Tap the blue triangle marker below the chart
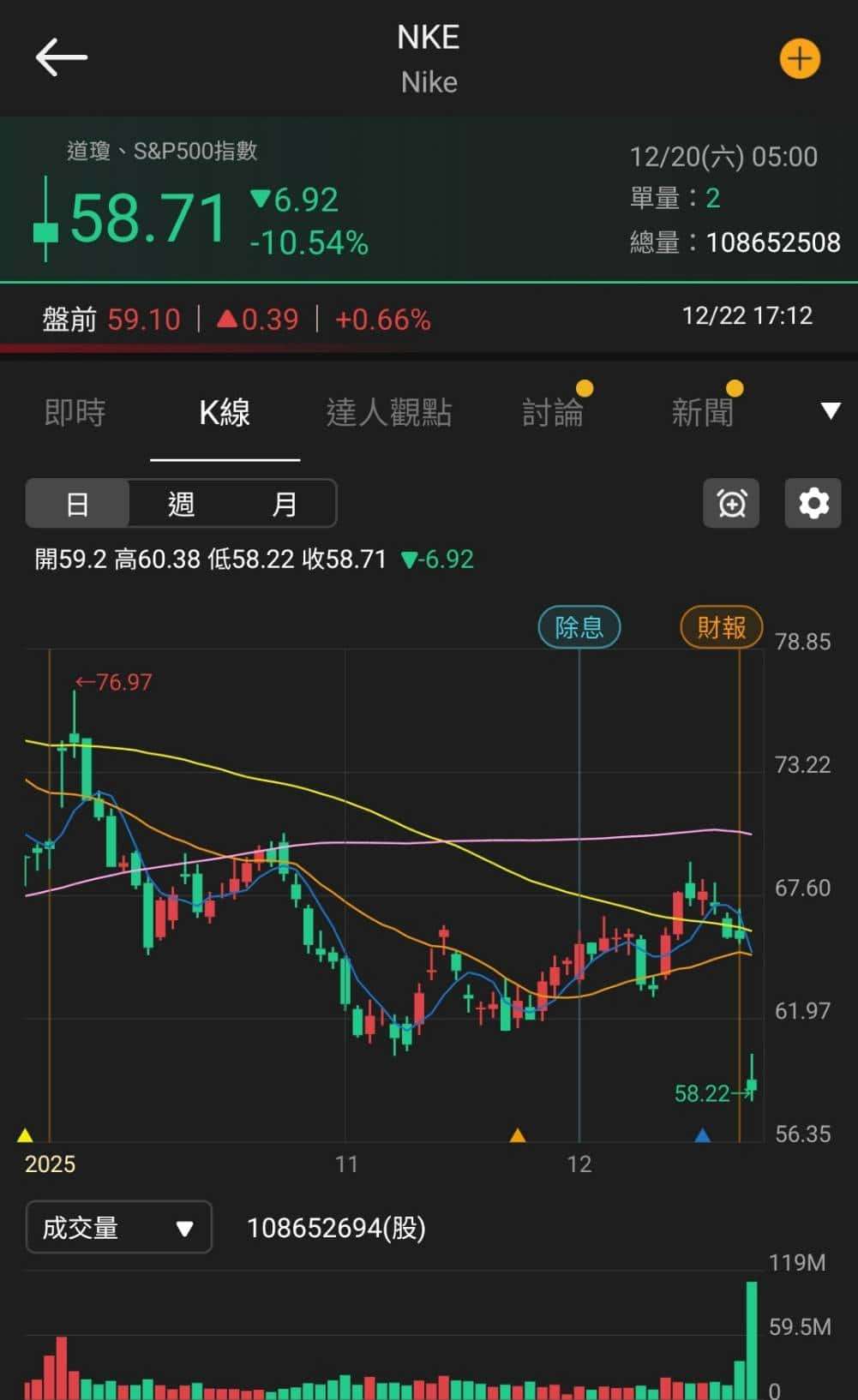This screenshot has width=858, height=1400. [x=704, y=1135]
